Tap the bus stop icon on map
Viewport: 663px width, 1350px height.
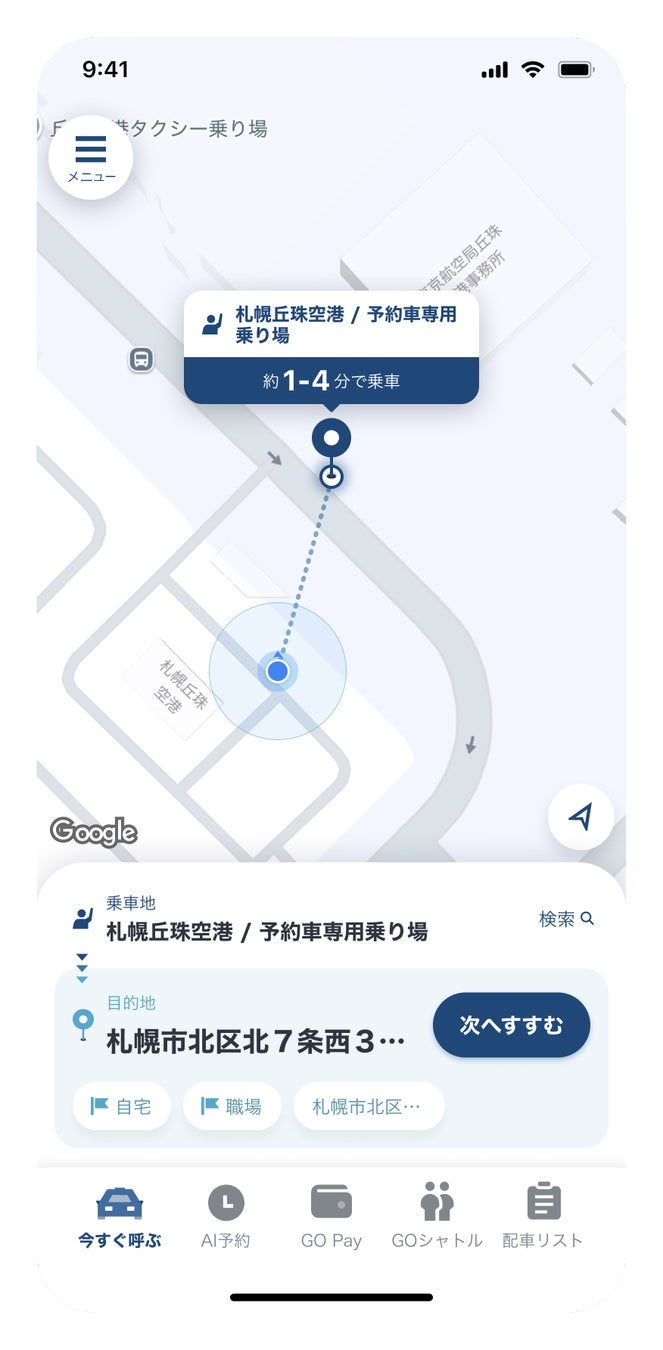141,360
